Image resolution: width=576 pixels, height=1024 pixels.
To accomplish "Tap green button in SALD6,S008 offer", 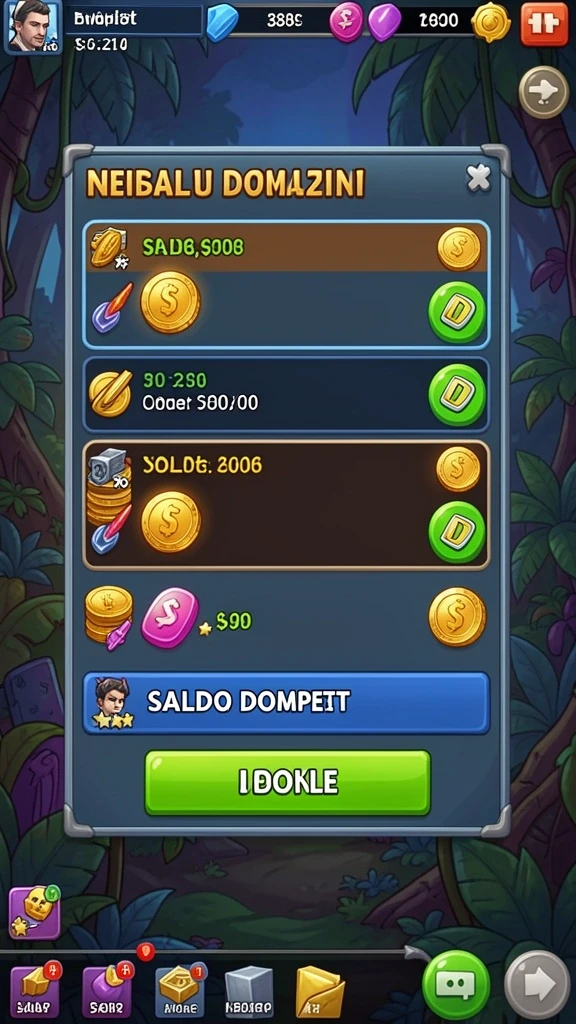I will point(456,313).
